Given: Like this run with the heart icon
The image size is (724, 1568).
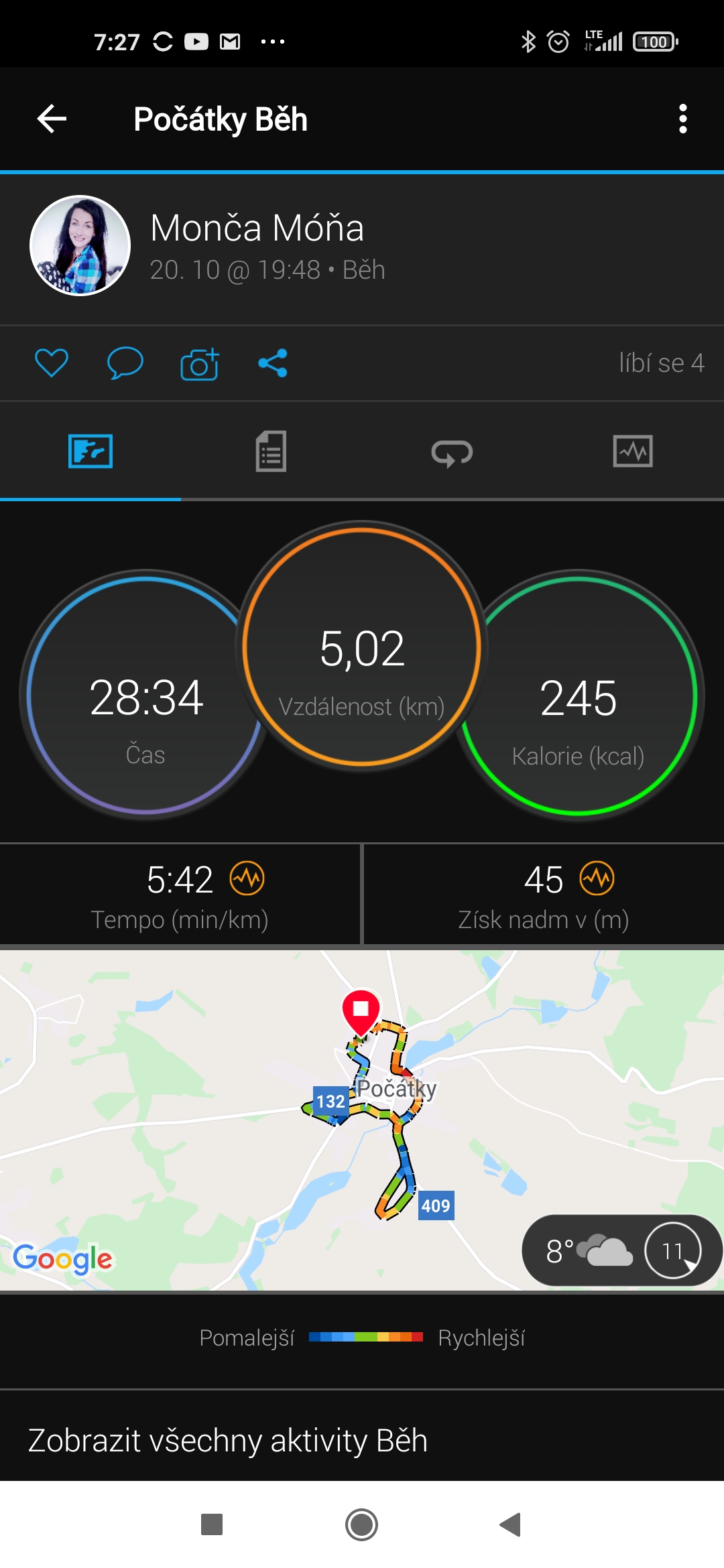Looking at the screenshot, I should pyautogui.click(x=52, y=363).
